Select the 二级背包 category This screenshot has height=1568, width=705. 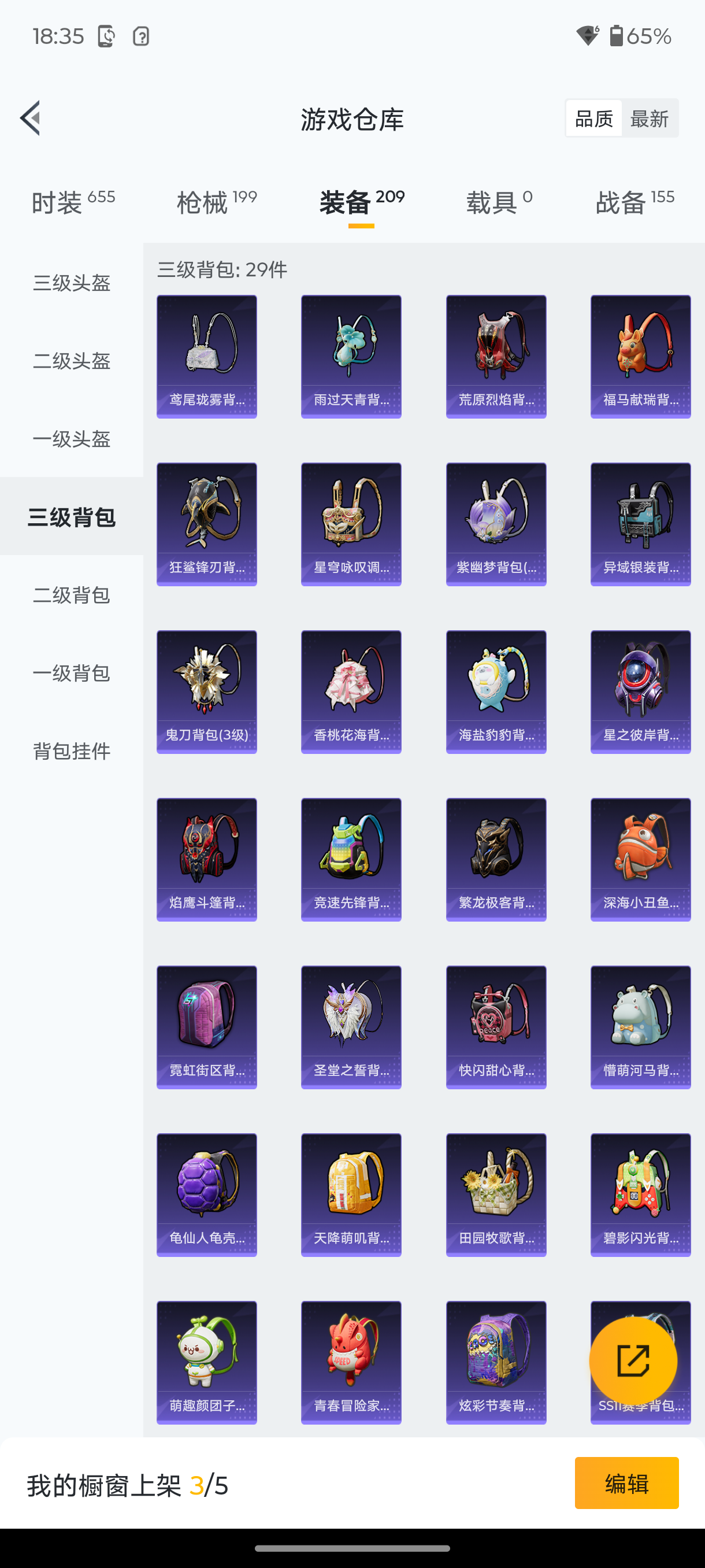(72, 595)
